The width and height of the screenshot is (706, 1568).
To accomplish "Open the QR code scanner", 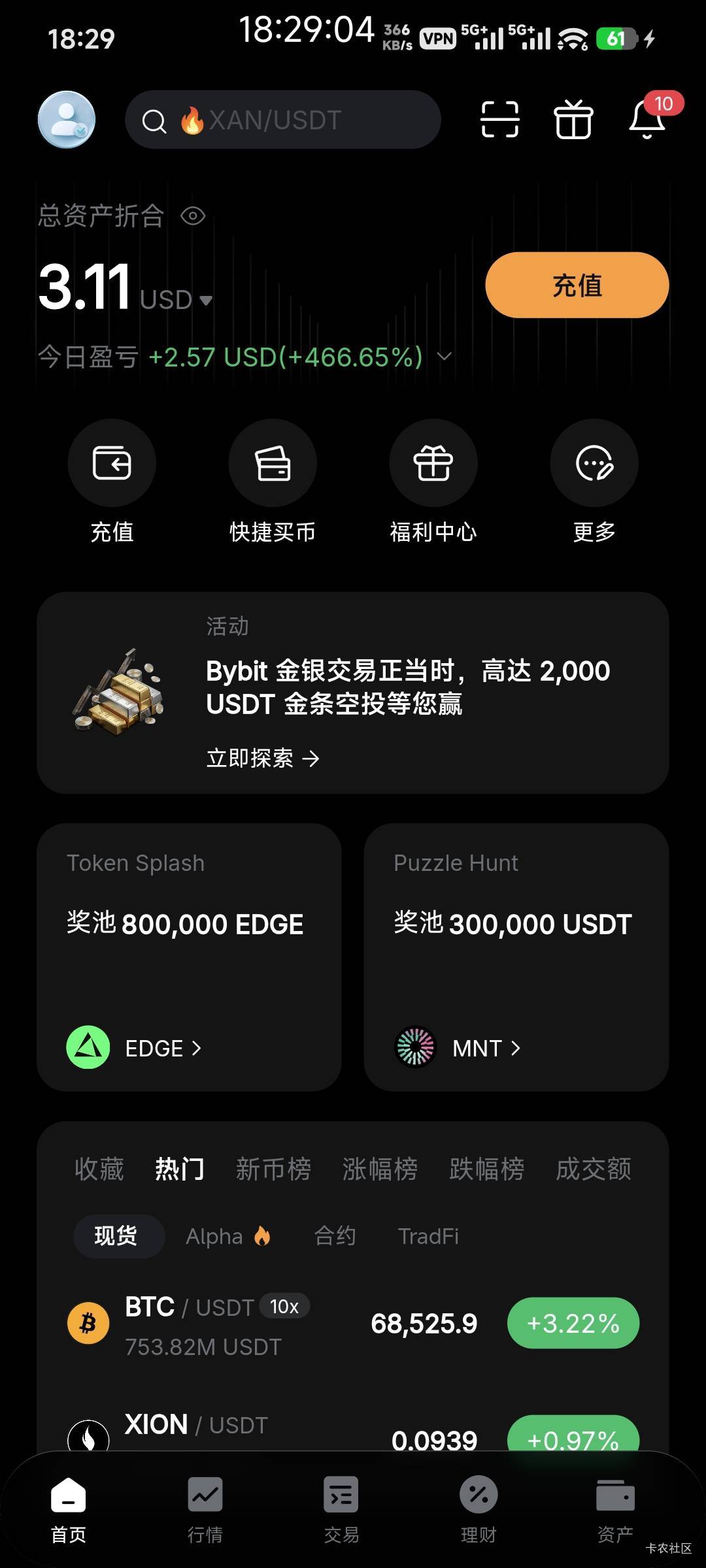I will coord(500,120).
